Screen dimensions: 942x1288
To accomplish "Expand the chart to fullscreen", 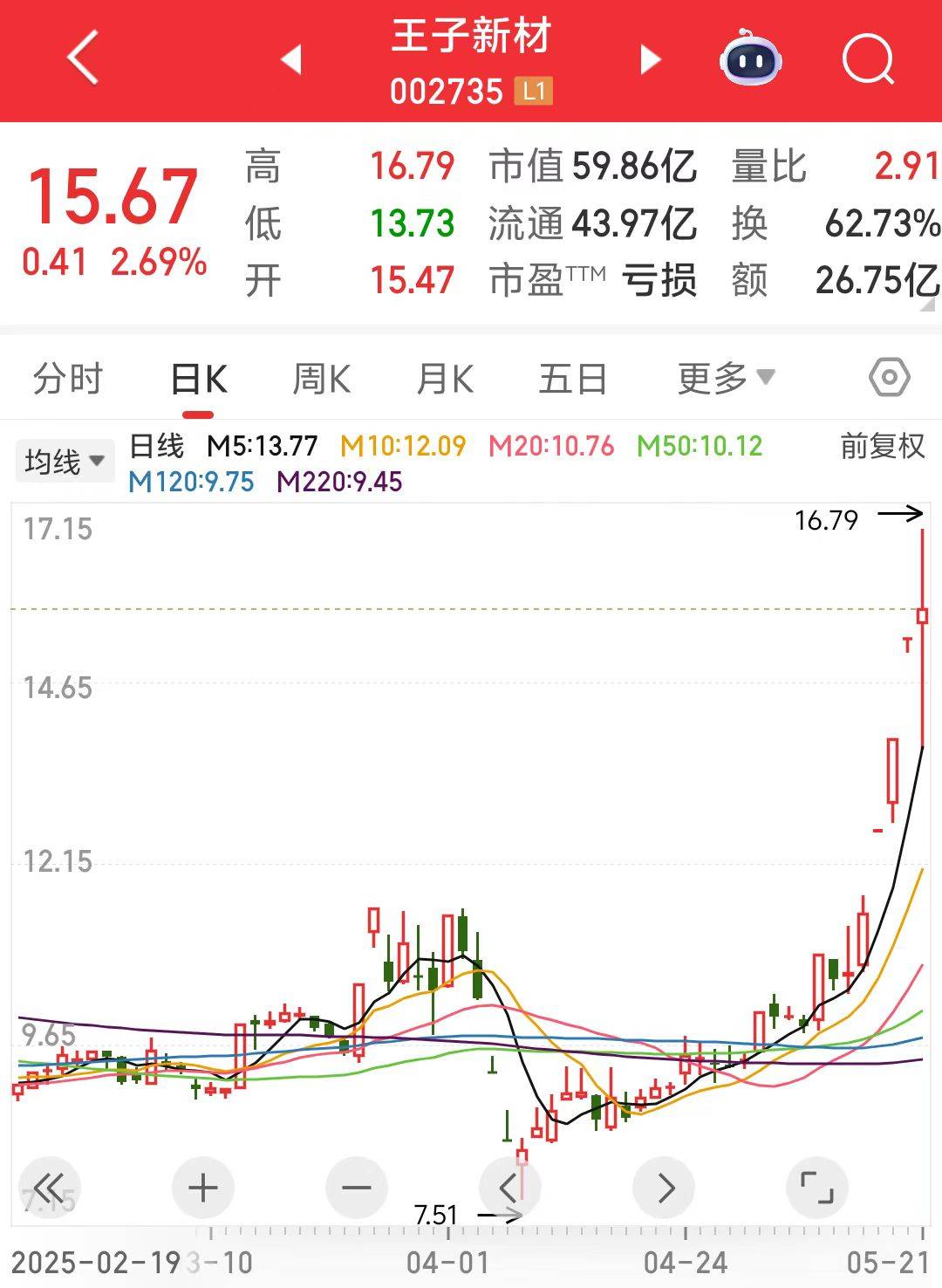I will [816, 1188].
